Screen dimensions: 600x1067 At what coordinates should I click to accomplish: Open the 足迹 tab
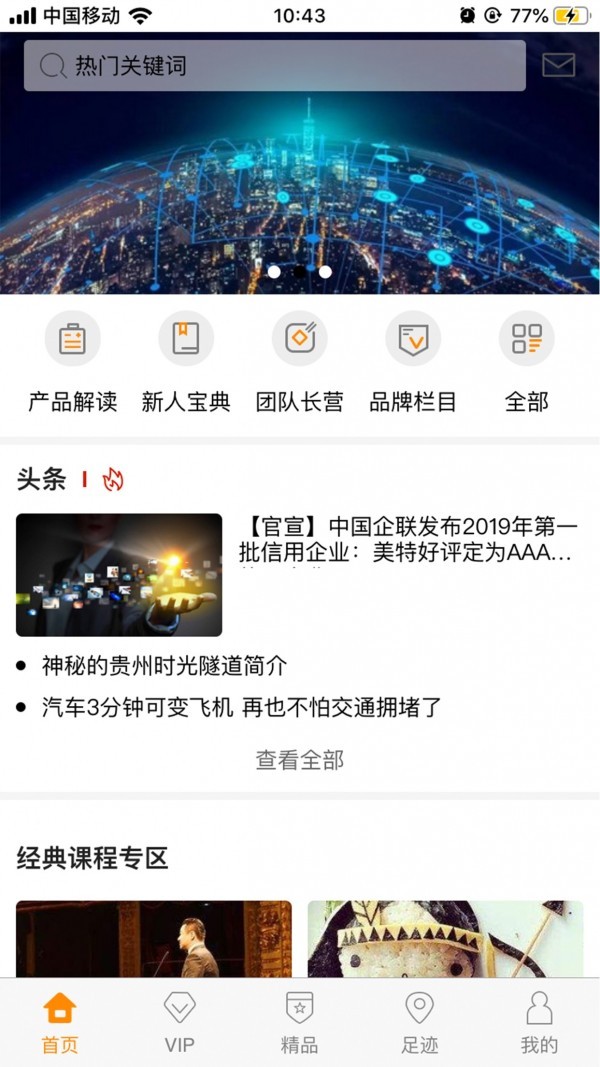[420, 1022]
